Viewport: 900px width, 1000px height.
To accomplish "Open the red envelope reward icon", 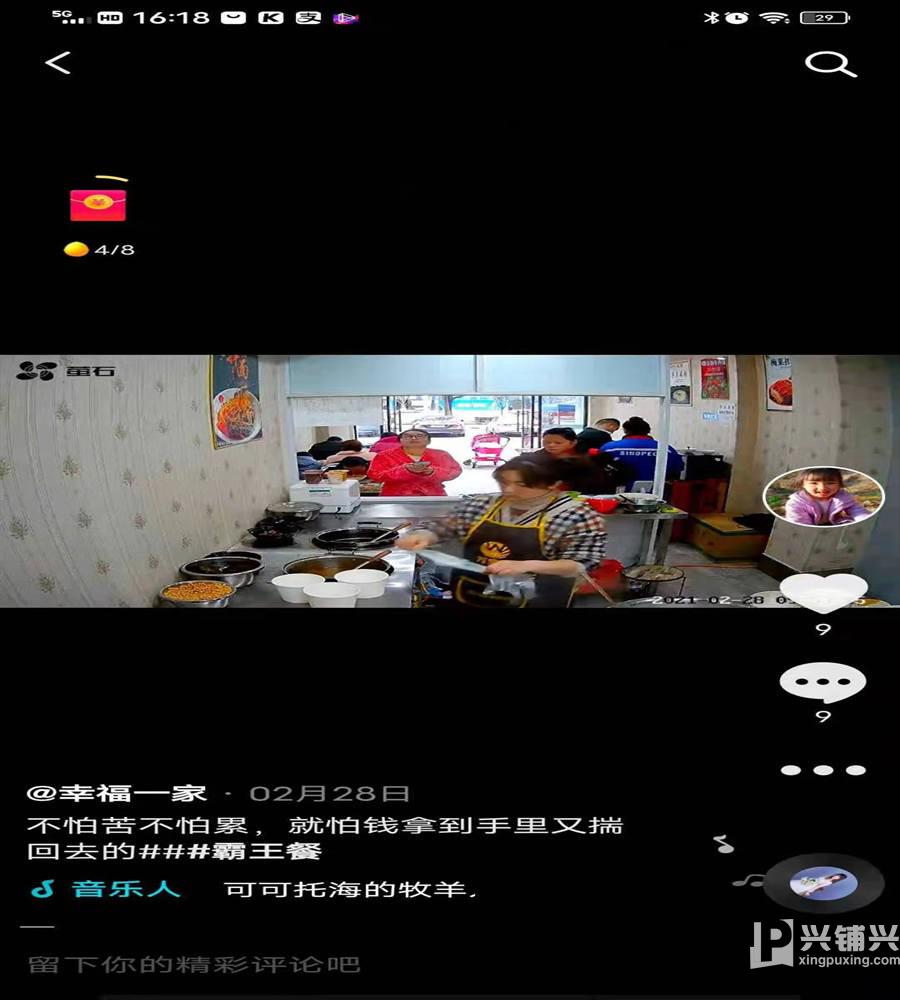I will tap(98, 203).
